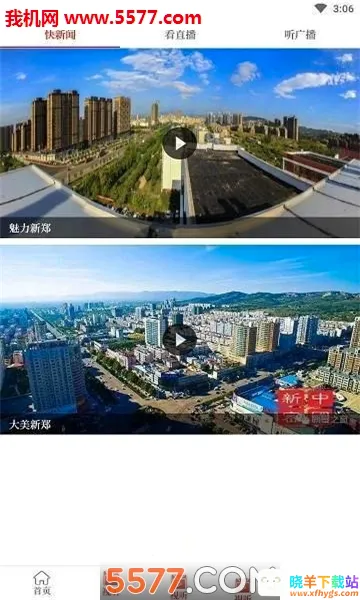The image size is (360, 600).
Task: Switch to the 看直播 tab
Action: tap(180, 35)
